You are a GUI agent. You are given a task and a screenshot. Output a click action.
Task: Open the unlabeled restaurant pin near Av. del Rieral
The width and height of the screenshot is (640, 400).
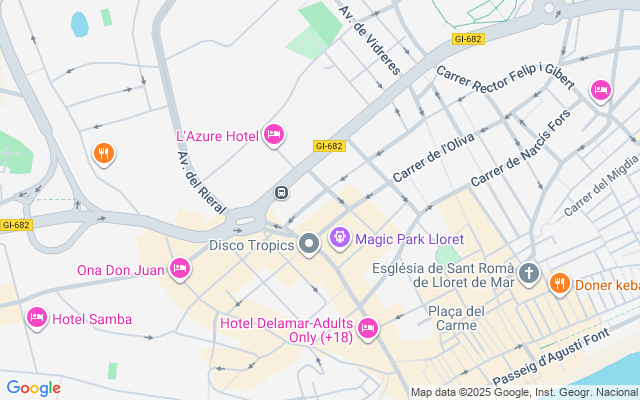coord(104,154)
